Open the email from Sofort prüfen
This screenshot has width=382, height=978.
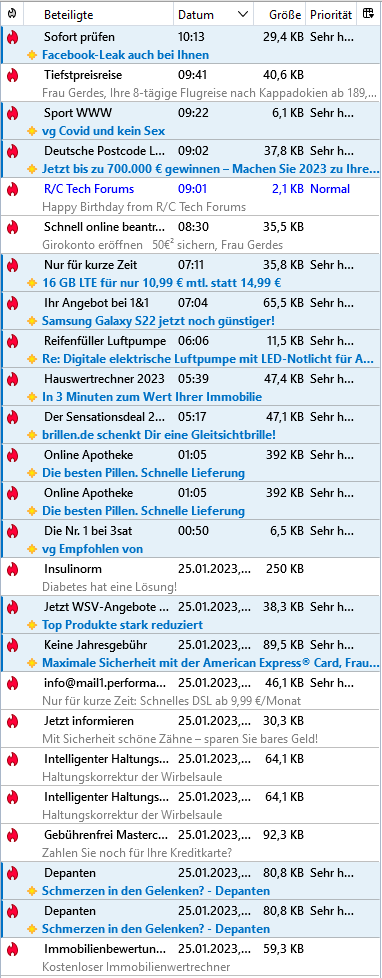[x=191, y=45]
